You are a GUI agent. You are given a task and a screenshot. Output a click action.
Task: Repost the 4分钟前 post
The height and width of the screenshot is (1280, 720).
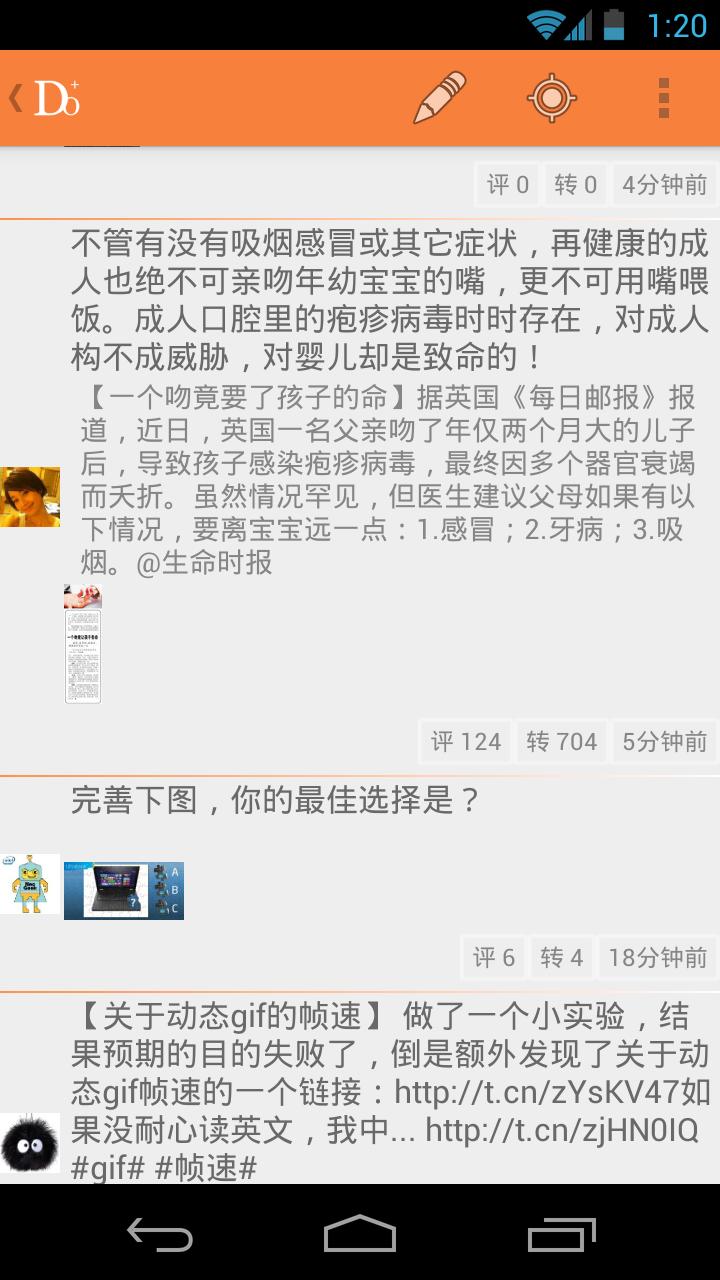point(576,184)
